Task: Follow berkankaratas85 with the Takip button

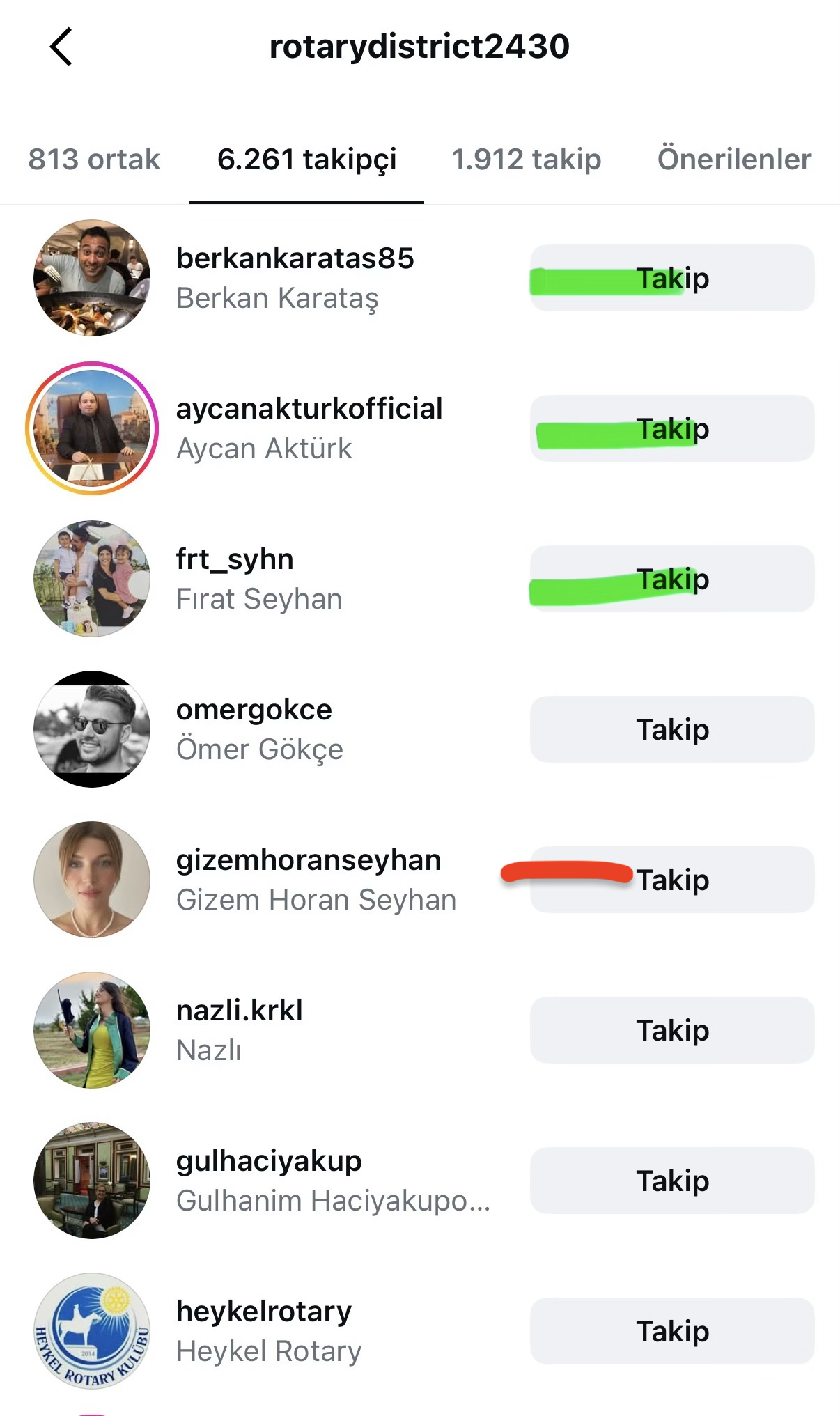Action: pos(671,278)
